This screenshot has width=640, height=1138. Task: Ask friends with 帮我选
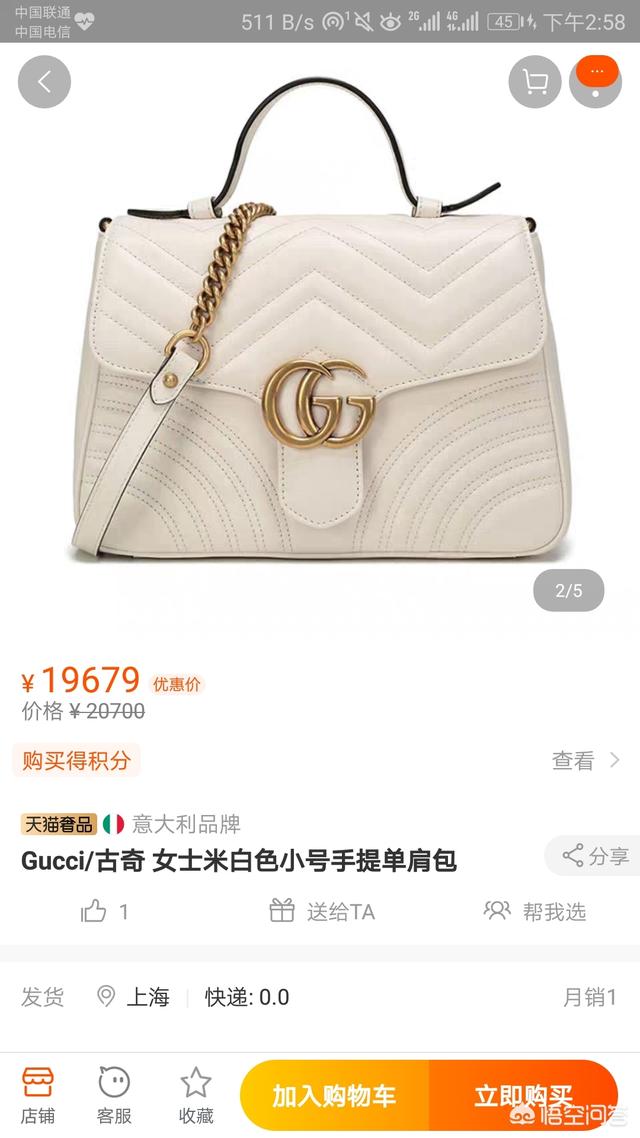pyautogui.click(x=535, y=911)
